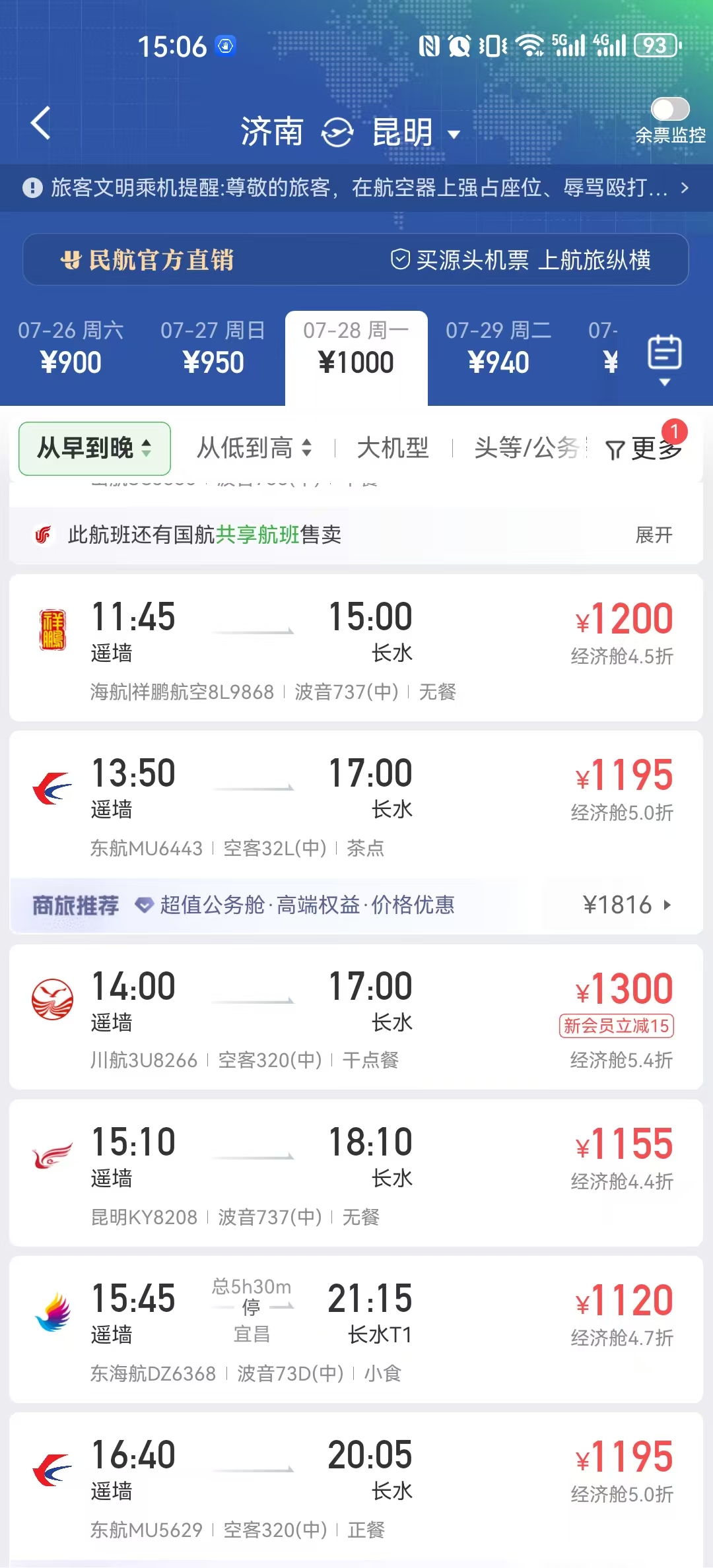The width and height of the screenshot is (713, 1568).
Task: Open the 11:45 Lucky Air 8L9868 flight
Action: click(355, 648)
